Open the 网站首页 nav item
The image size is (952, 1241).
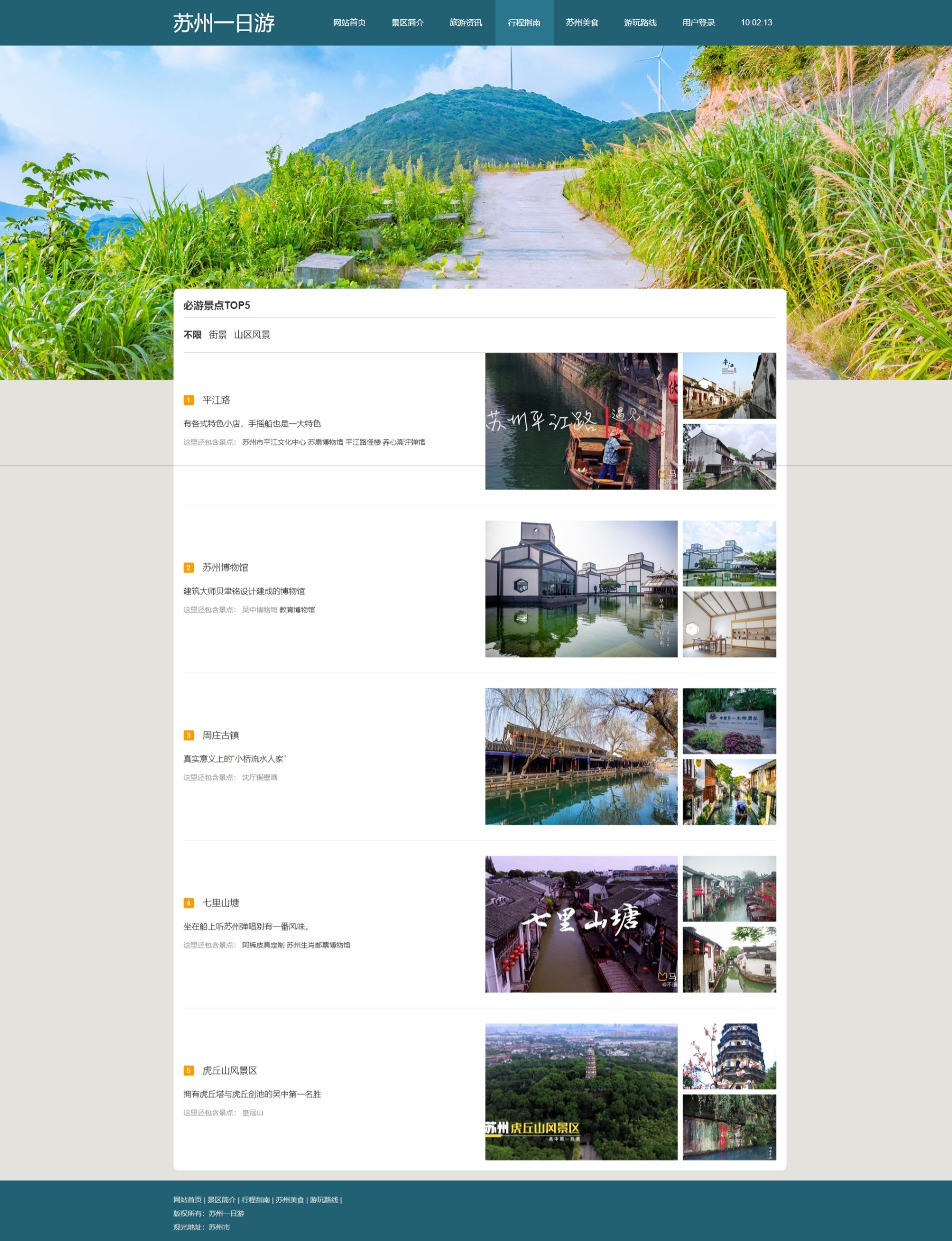tap(349, 22)
